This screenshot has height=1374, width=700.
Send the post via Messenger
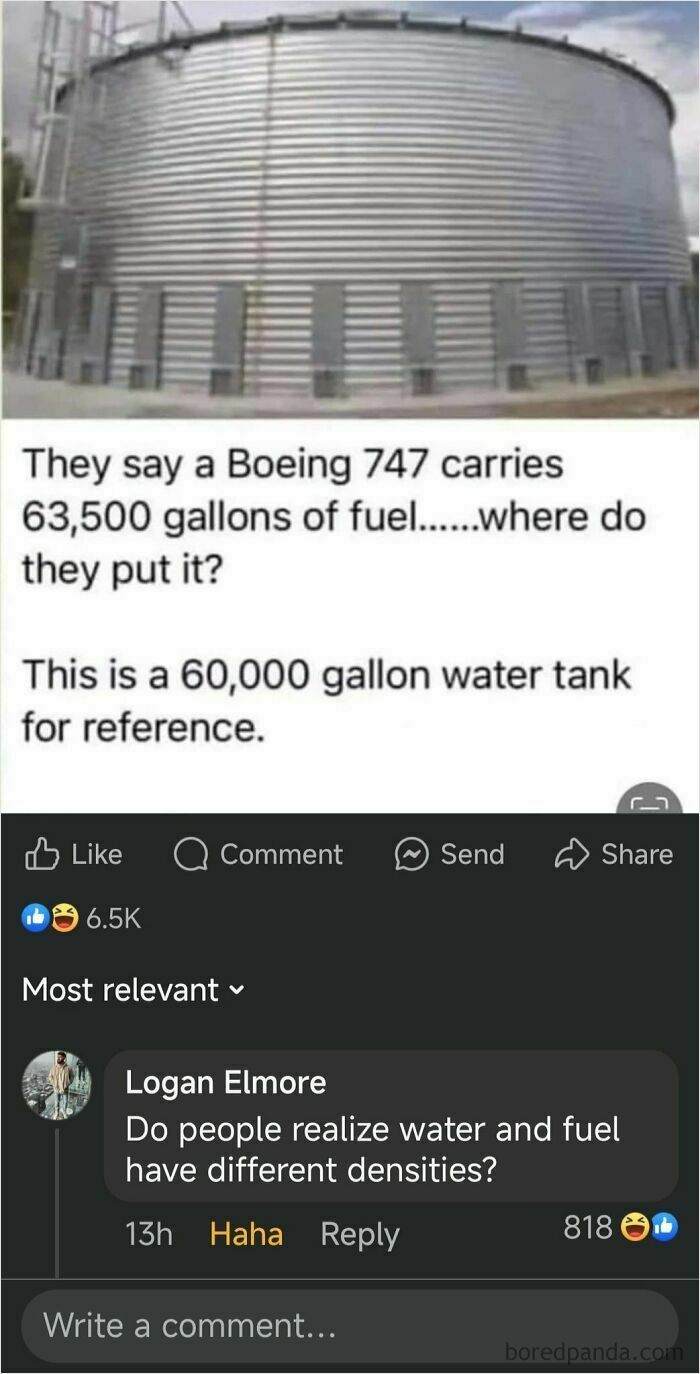[449, 855]
